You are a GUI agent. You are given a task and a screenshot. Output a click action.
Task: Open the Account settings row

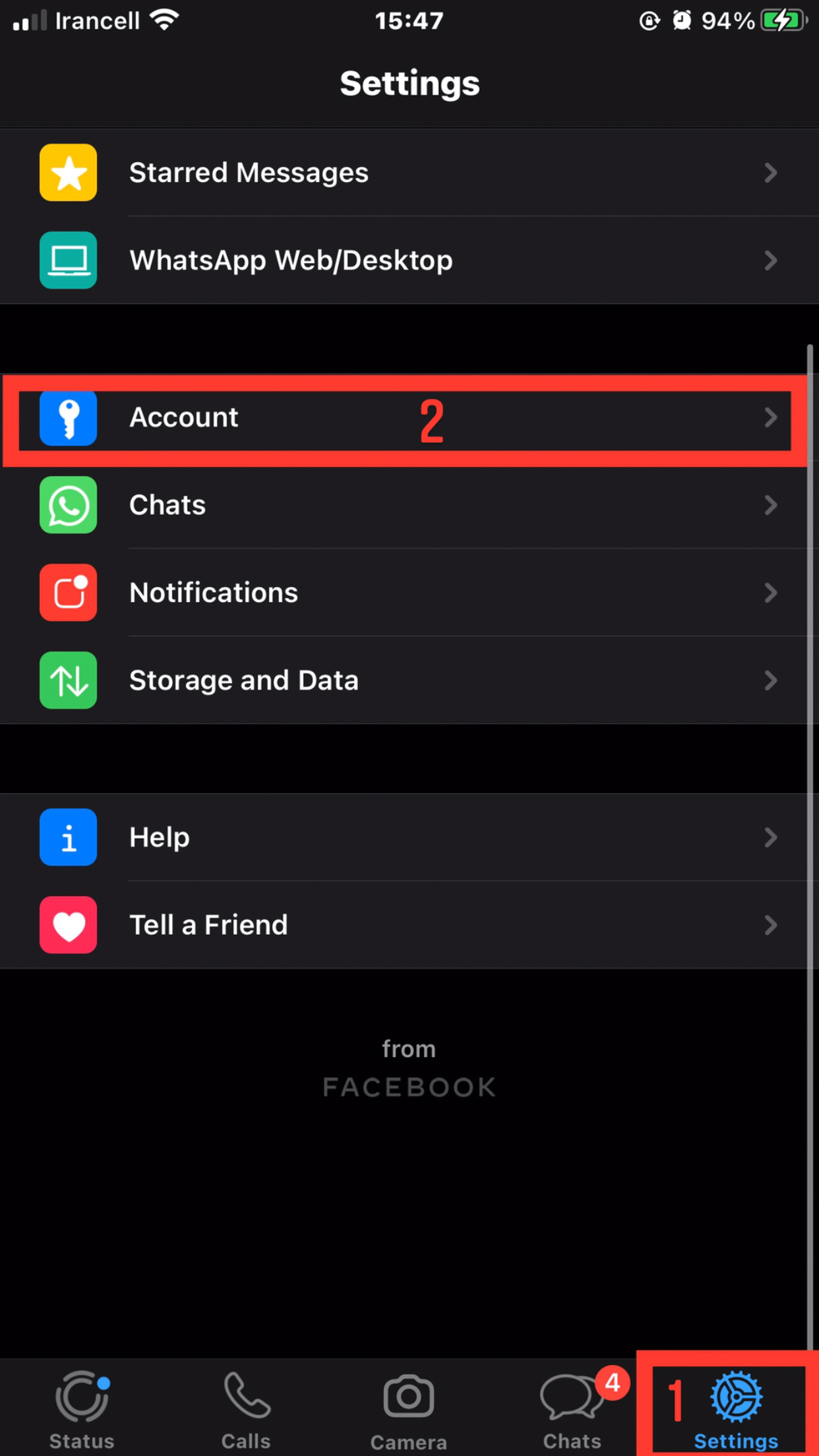pos(409,418)
